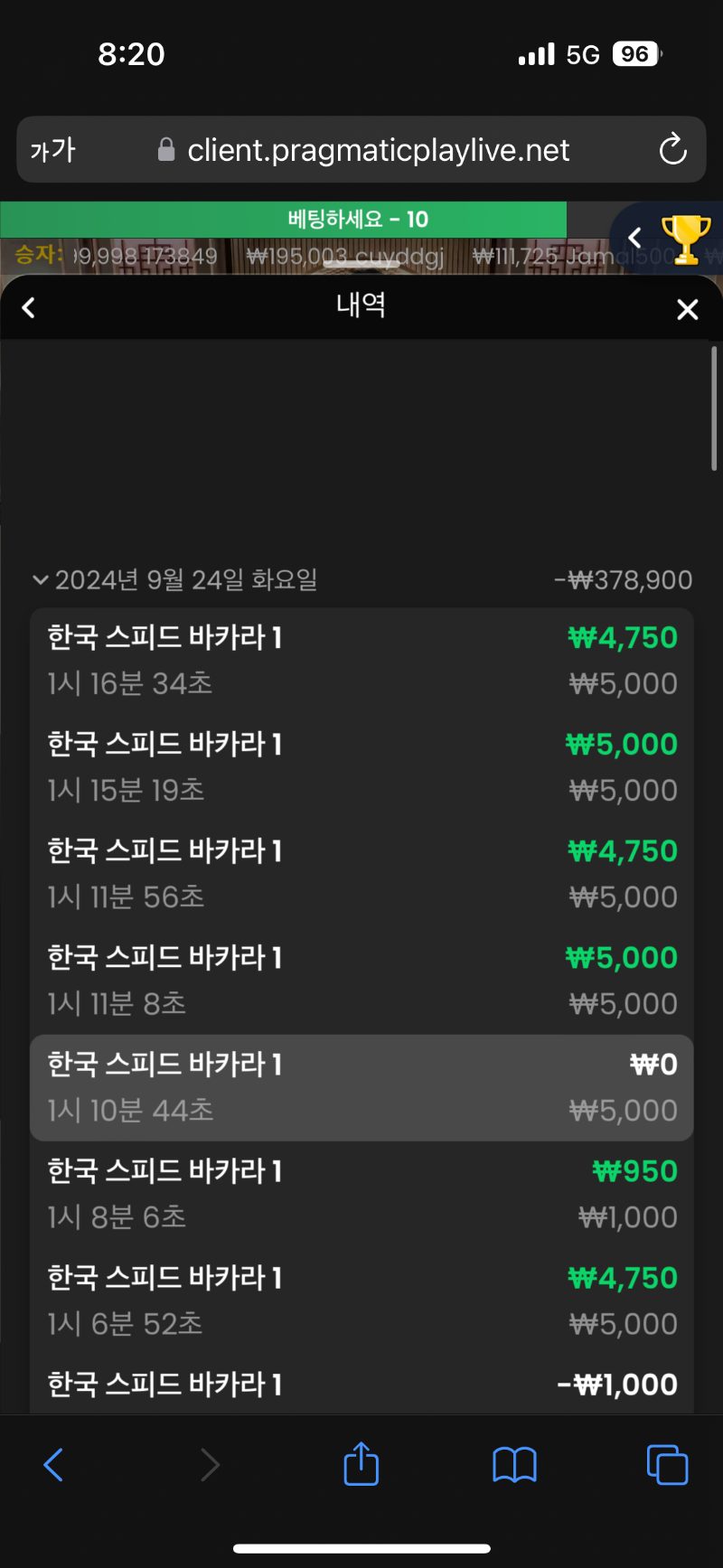This screenshot has height=1568, width=723.
Task: Open the bet at 1시 11분 56초
Action: [361, 874]
